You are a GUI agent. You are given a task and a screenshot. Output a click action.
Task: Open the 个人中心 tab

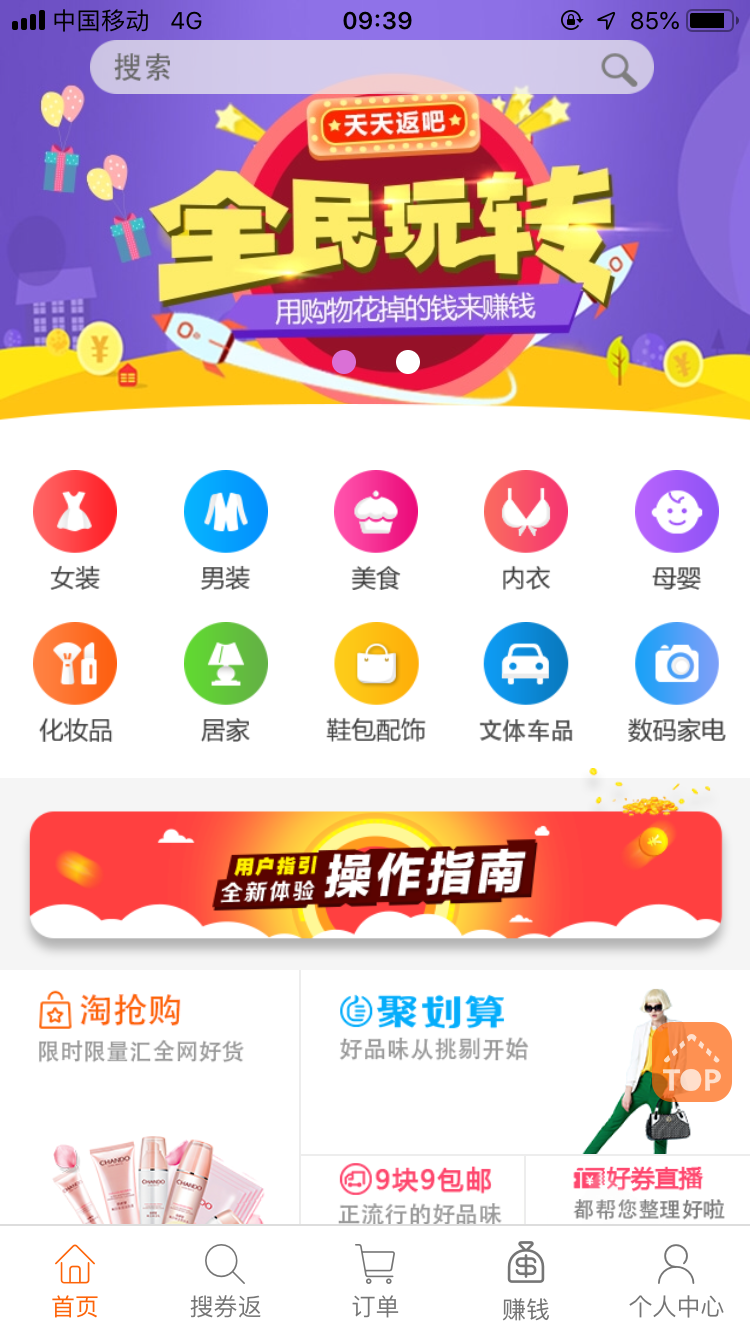676,1281
